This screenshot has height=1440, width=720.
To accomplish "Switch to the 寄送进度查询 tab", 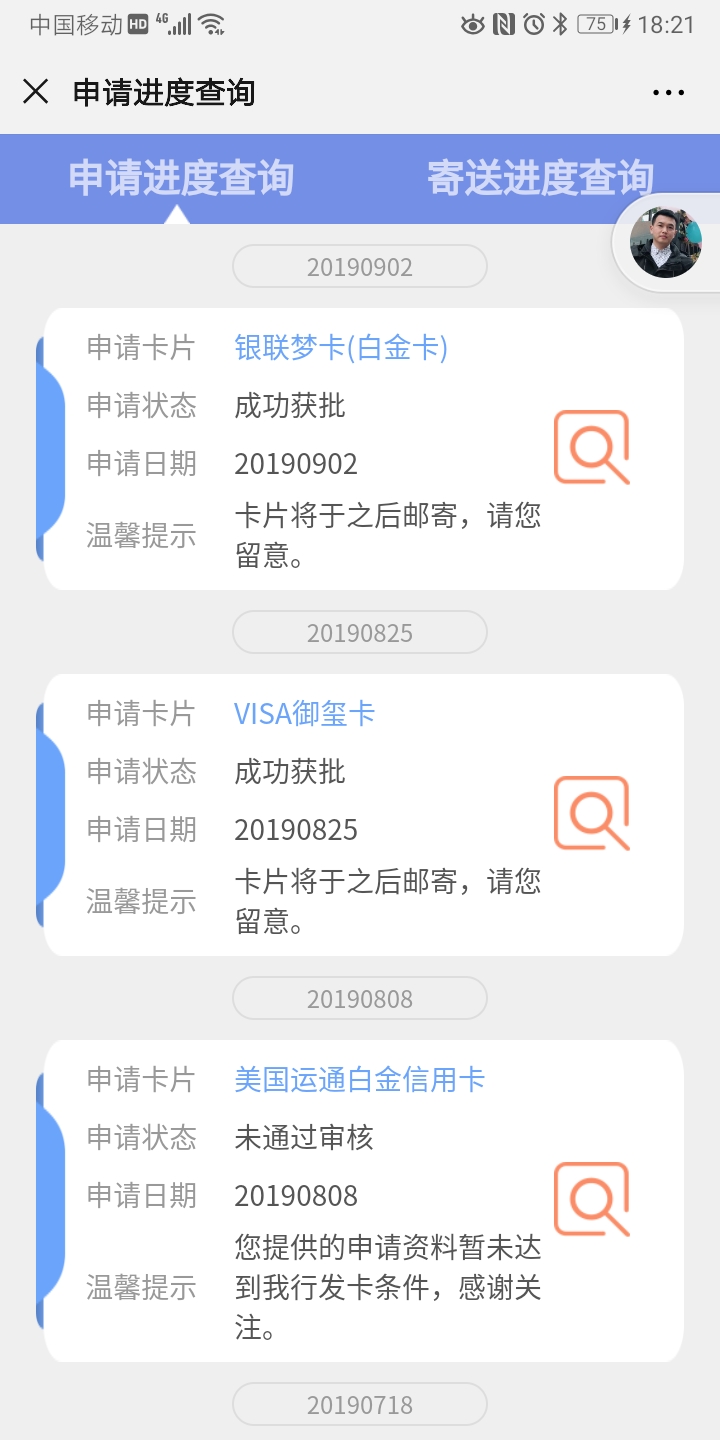I will pyautogui.click(x=540, y=178).
